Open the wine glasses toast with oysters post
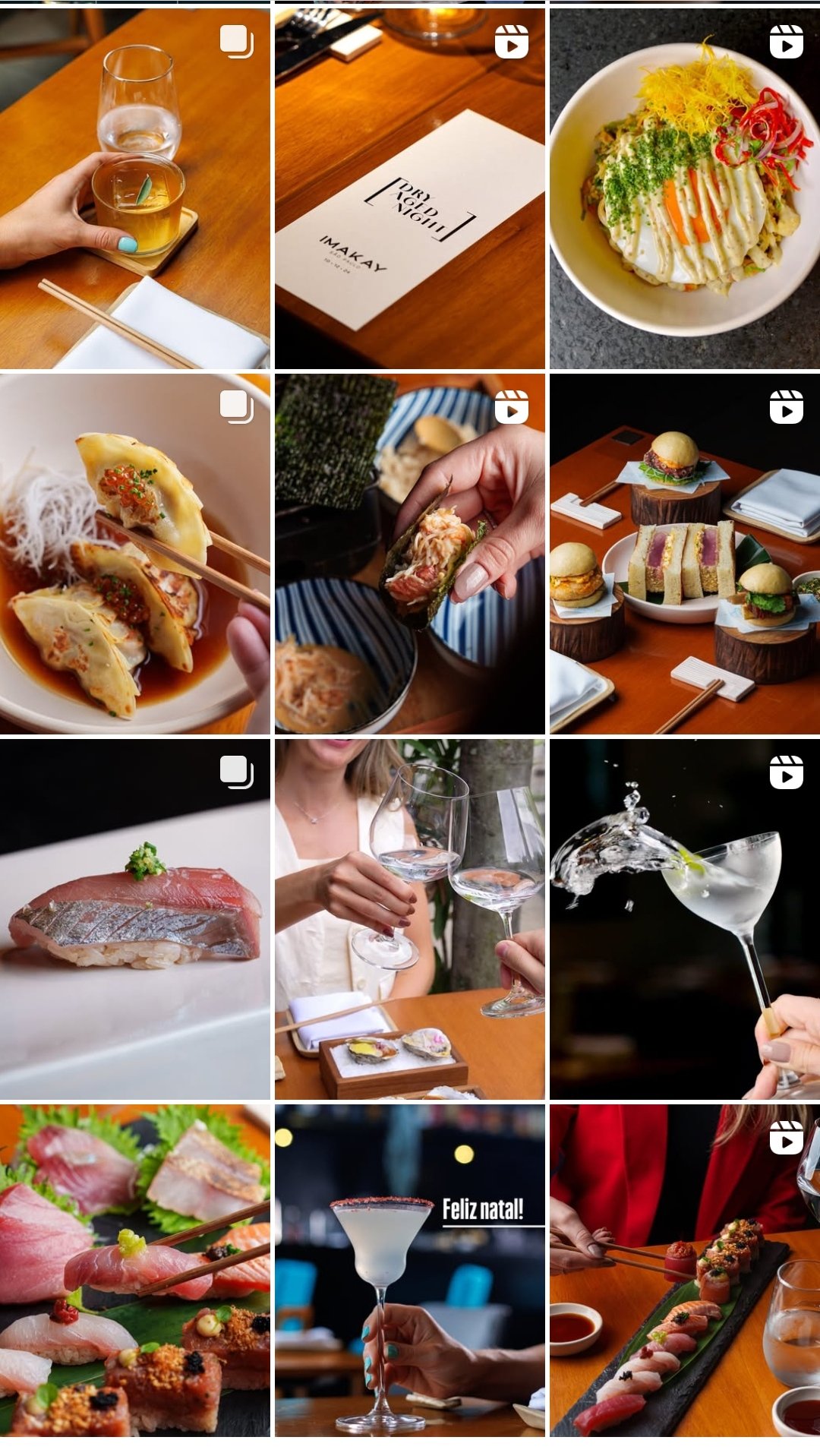Screen dimensions: 820x1456 409,919
